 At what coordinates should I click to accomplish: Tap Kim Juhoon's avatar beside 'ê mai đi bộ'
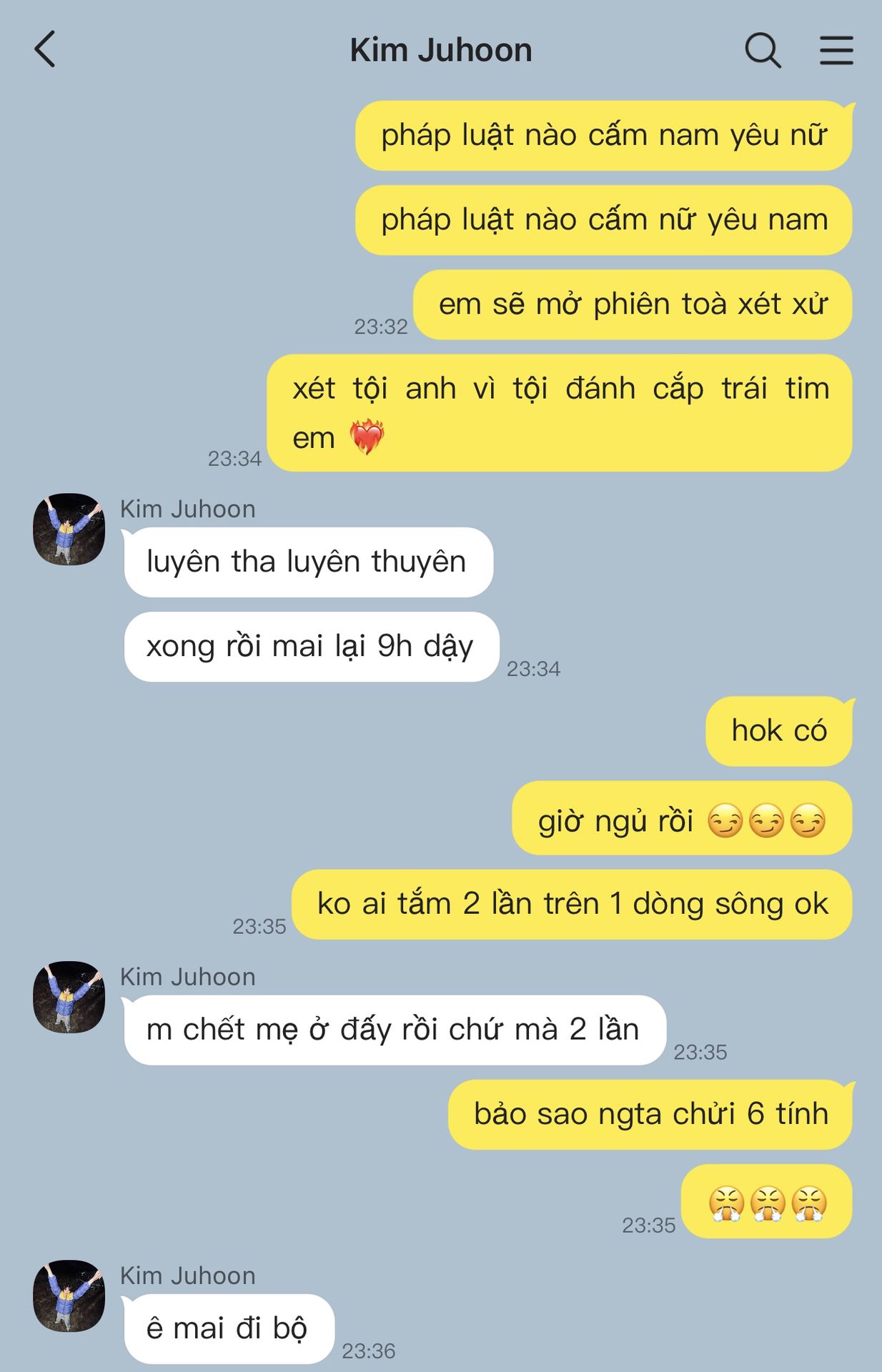(69, 1296)
